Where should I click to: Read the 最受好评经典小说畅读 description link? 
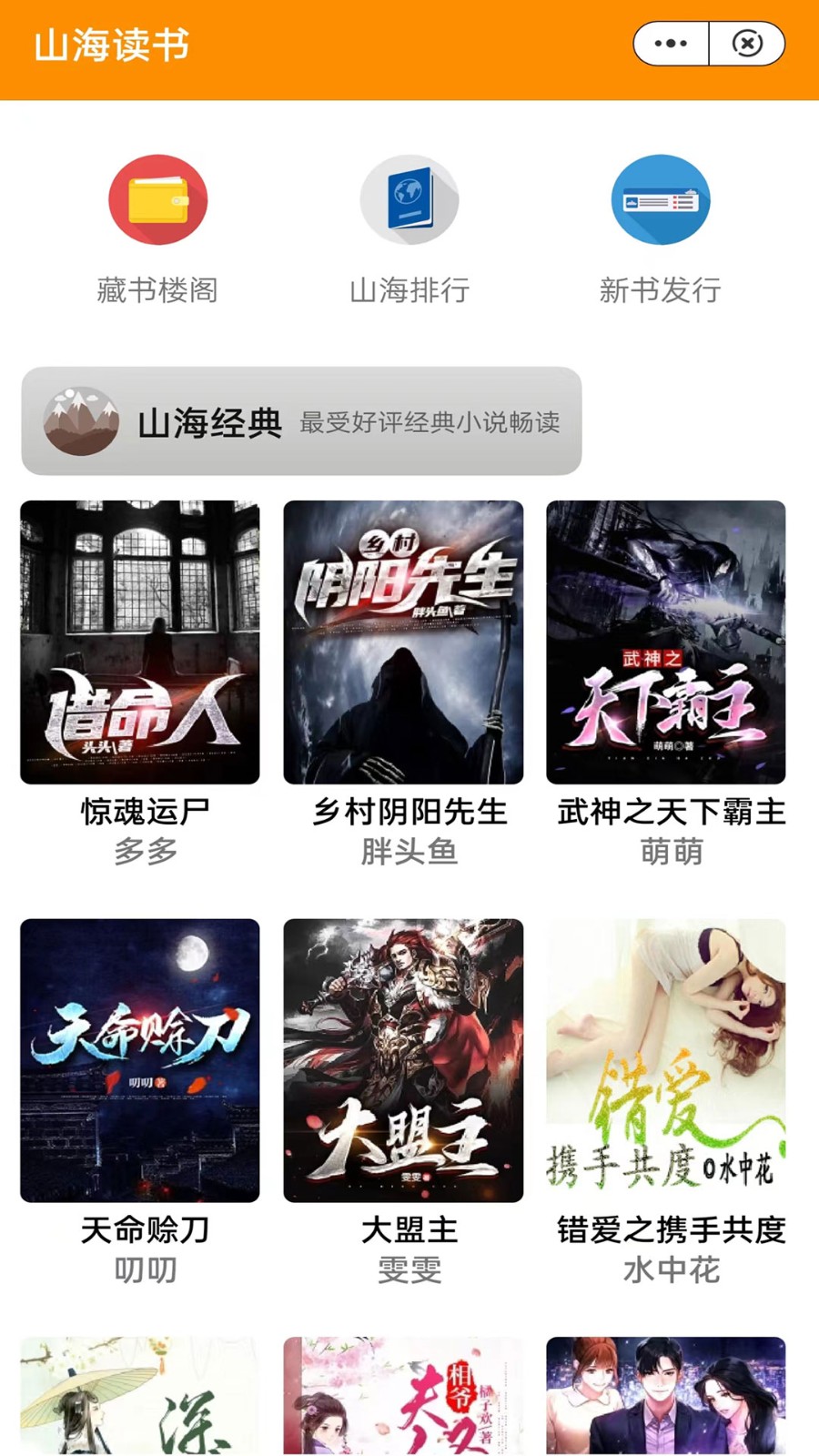(430, 422)
